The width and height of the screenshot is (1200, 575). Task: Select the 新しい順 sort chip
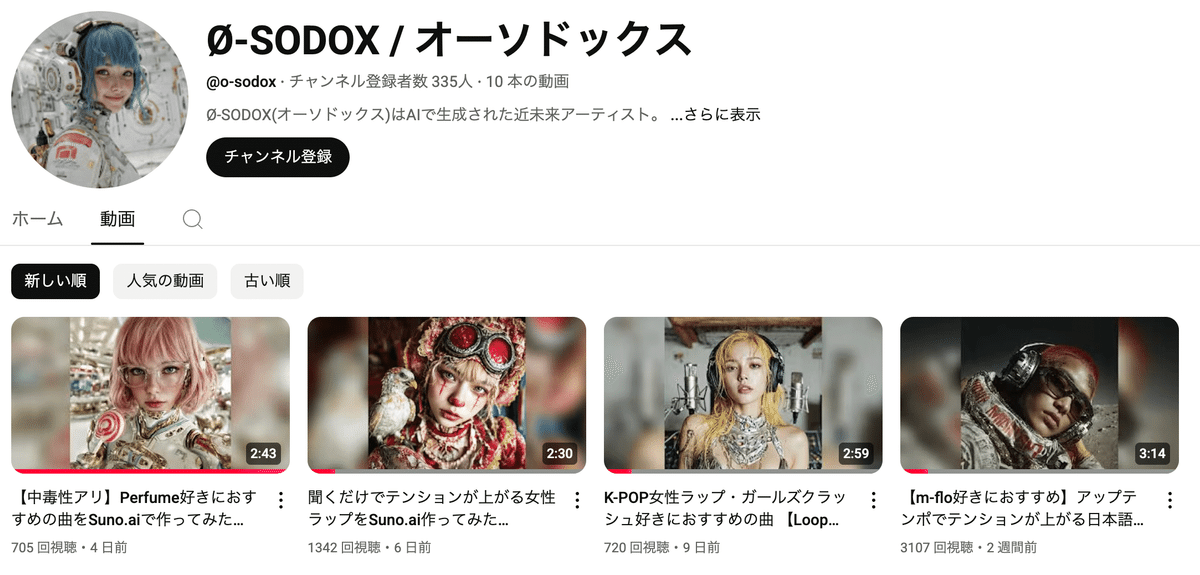[56, 282]
